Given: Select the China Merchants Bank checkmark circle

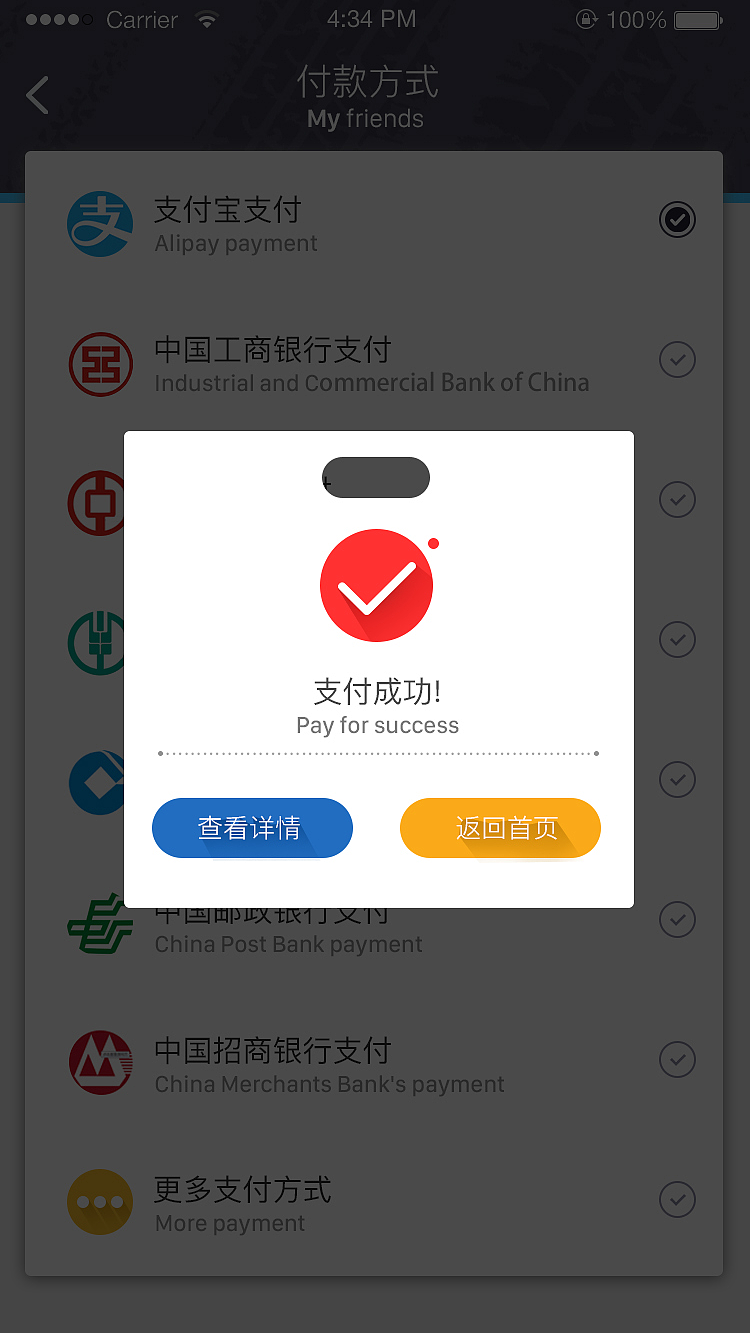Looking at the screenshot, I should [677, 1060].
